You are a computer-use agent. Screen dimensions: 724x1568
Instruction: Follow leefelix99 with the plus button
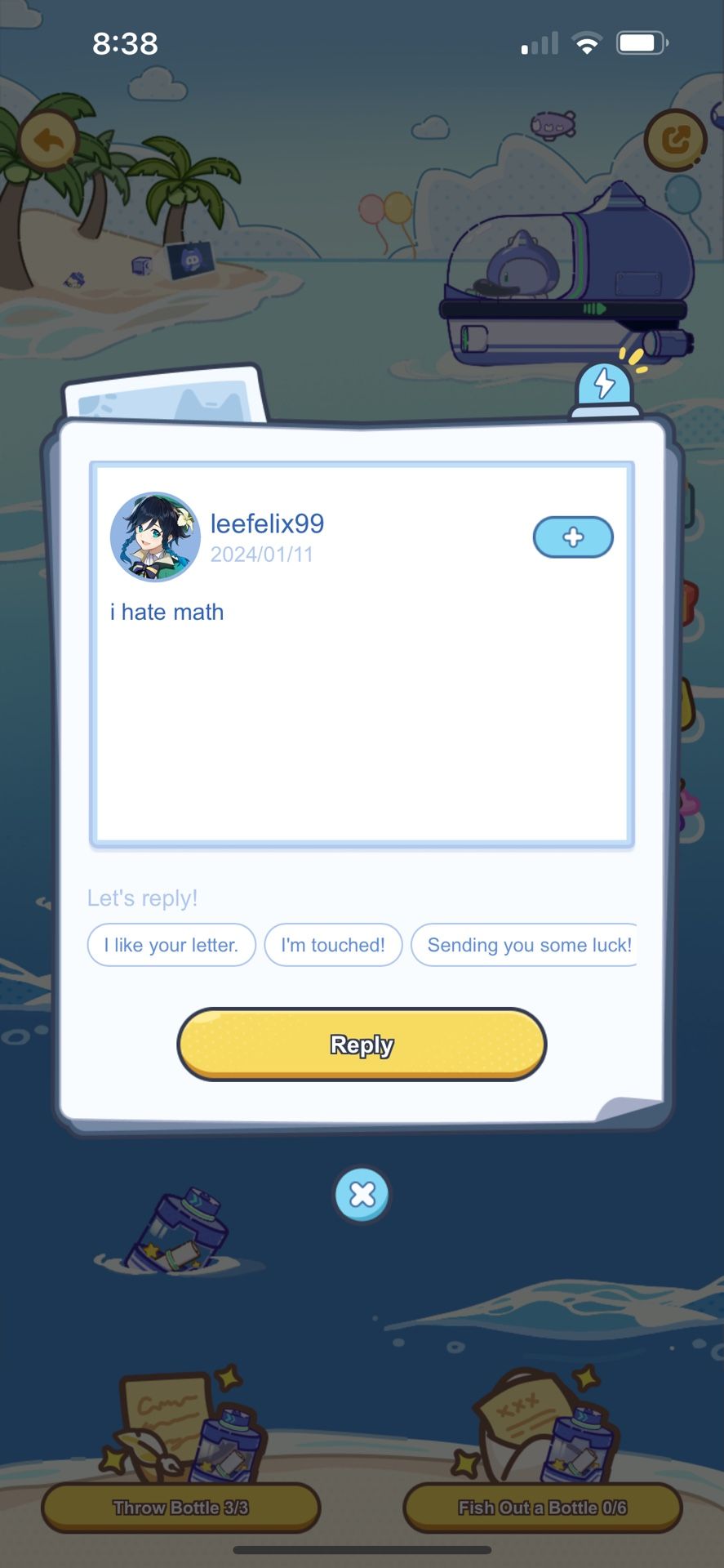pos(573,537)
